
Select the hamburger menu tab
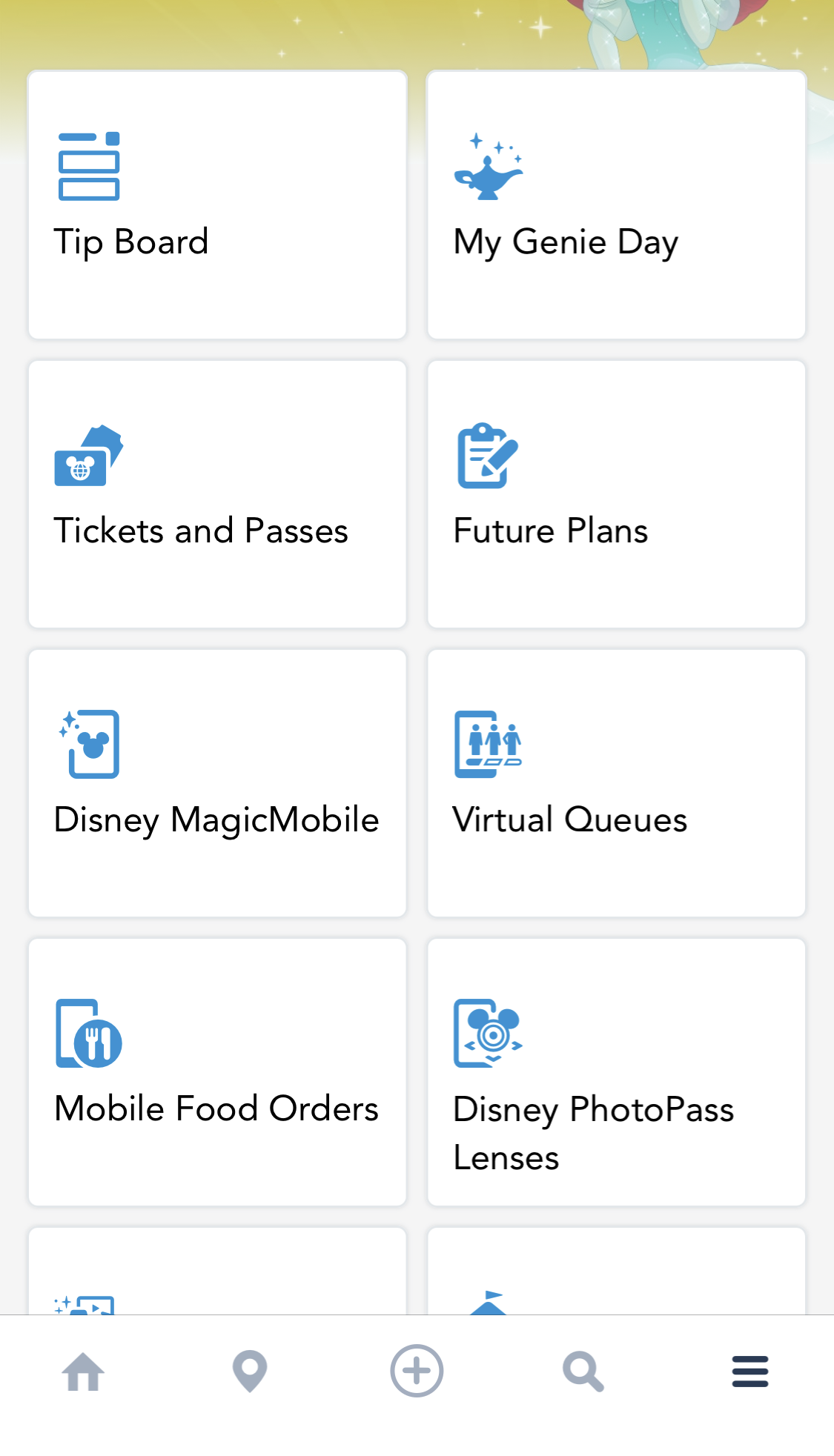pos(750,1372)
